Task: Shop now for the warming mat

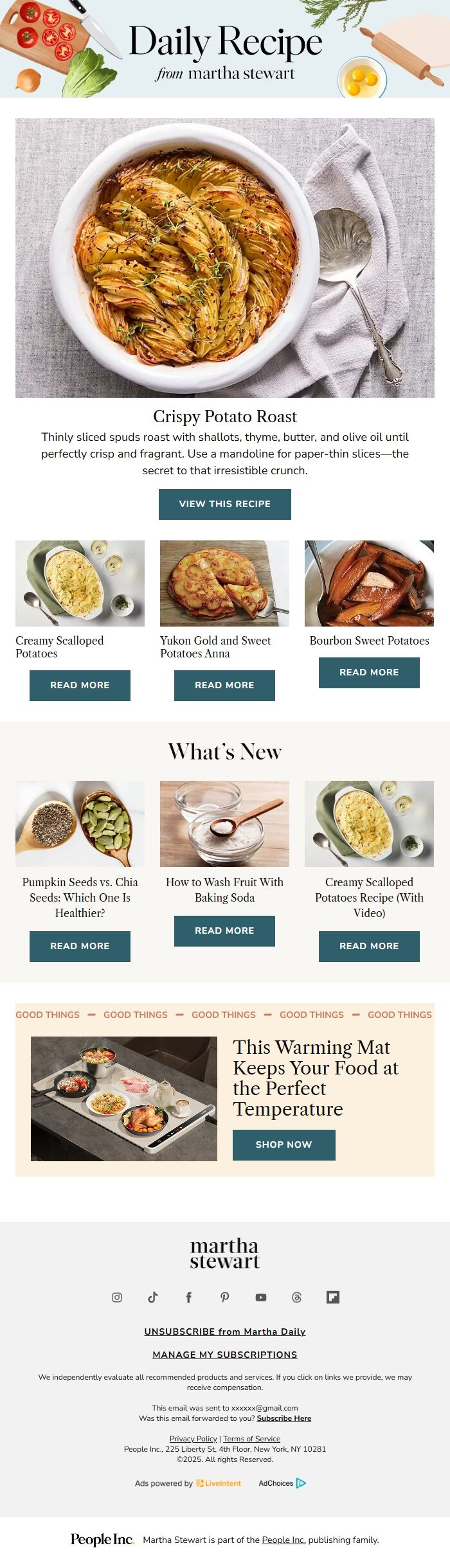Action: (283, 1145)
